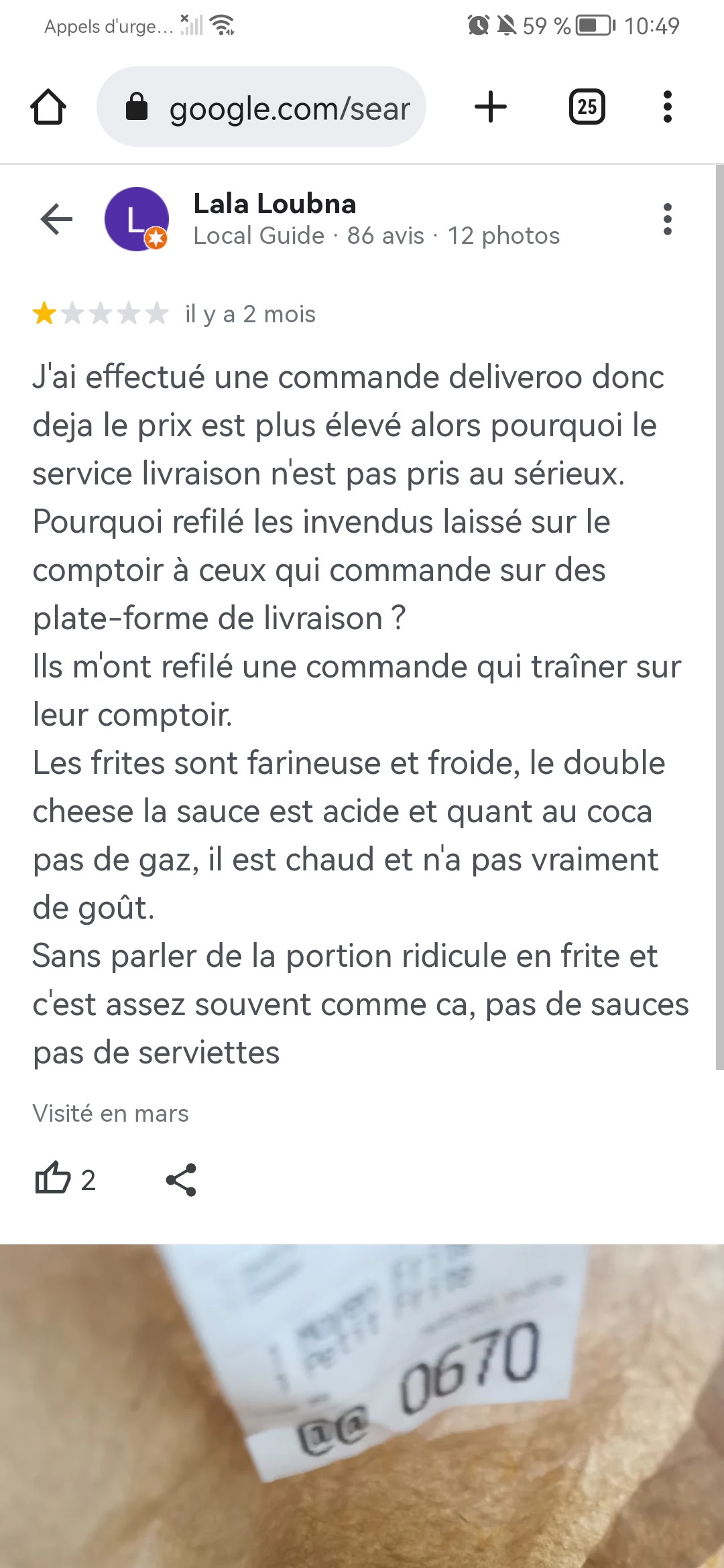Screen dimensions: 724x1568
Task: Share this review
Action: click(x=181, y=1179)
